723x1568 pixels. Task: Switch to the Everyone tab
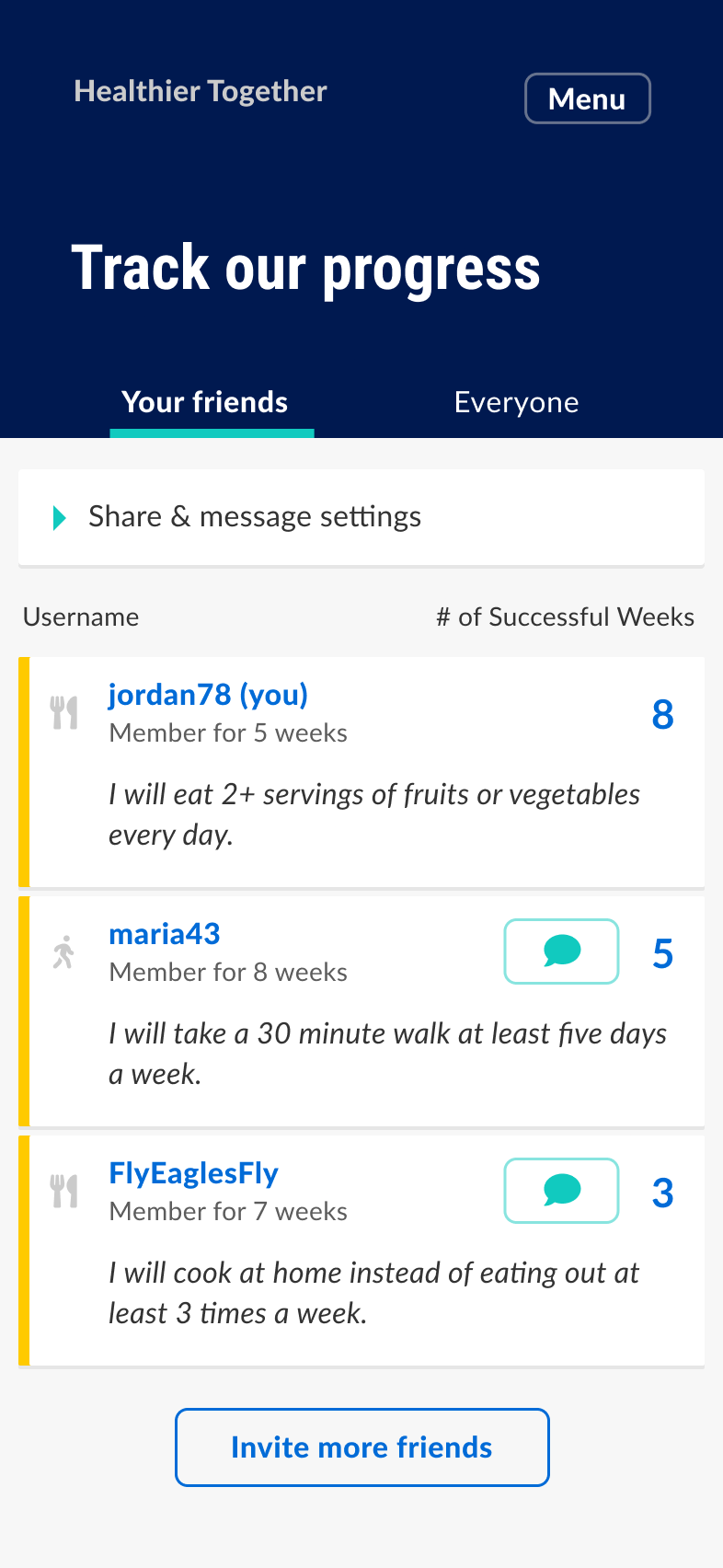click(x=516, y=401)
